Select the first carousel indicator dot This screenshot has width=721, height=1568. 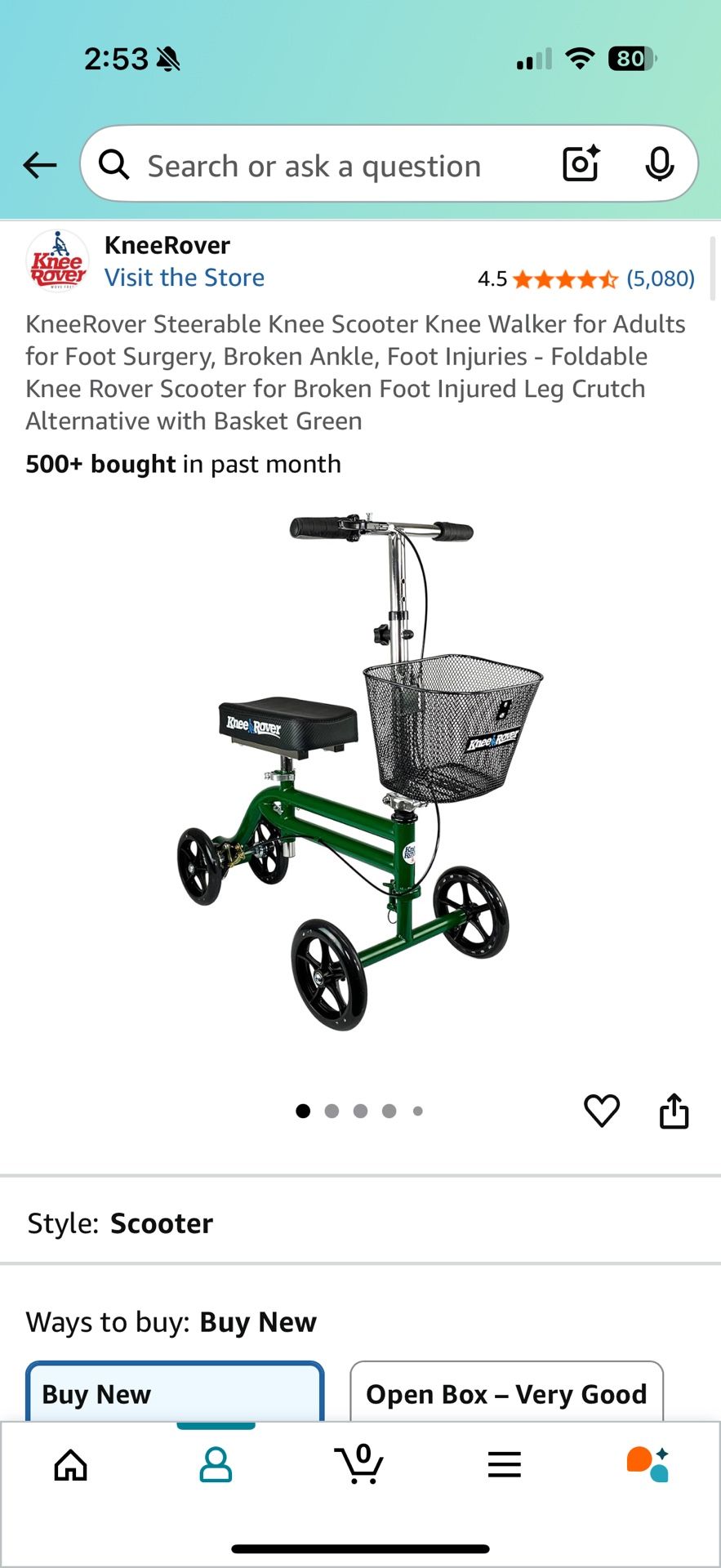[x=303, y=1111]
